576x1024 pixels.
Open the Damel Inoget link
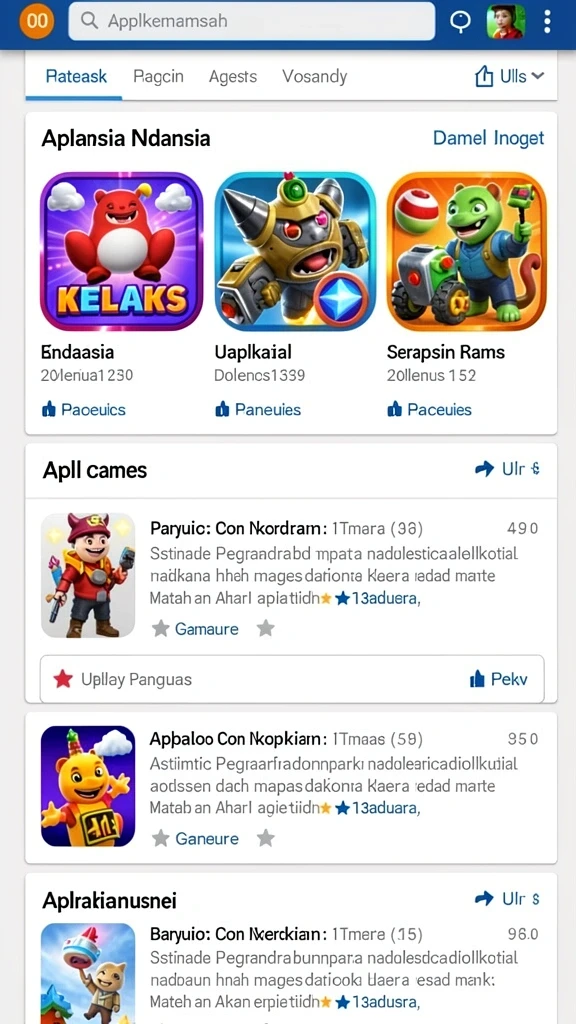coord(488,138)
